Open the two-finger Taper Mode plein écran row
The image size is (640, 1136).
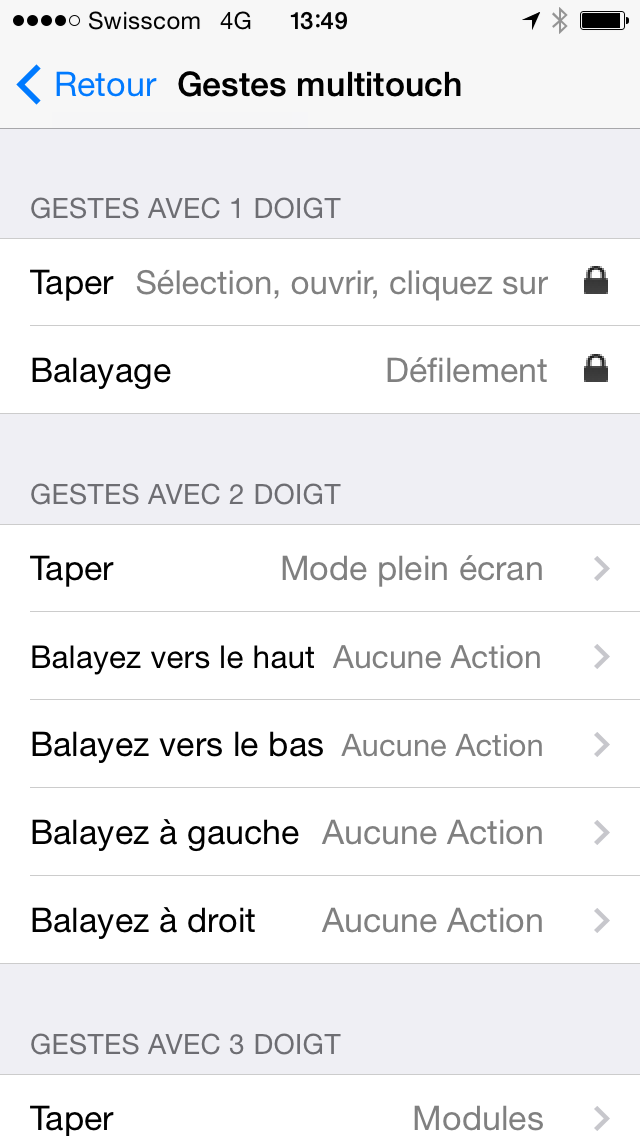point(320,569)
